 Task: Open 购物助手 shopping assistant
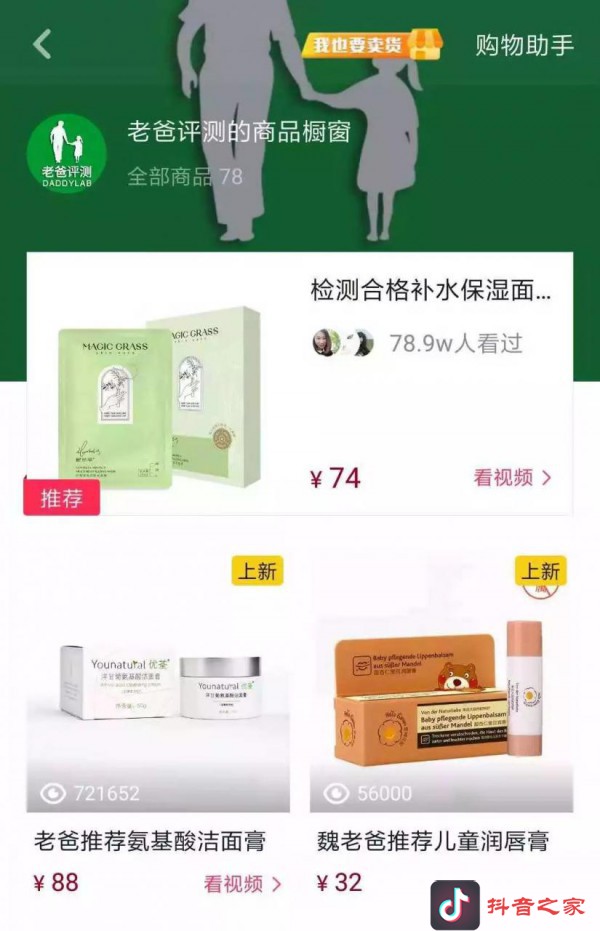point(524,45)
